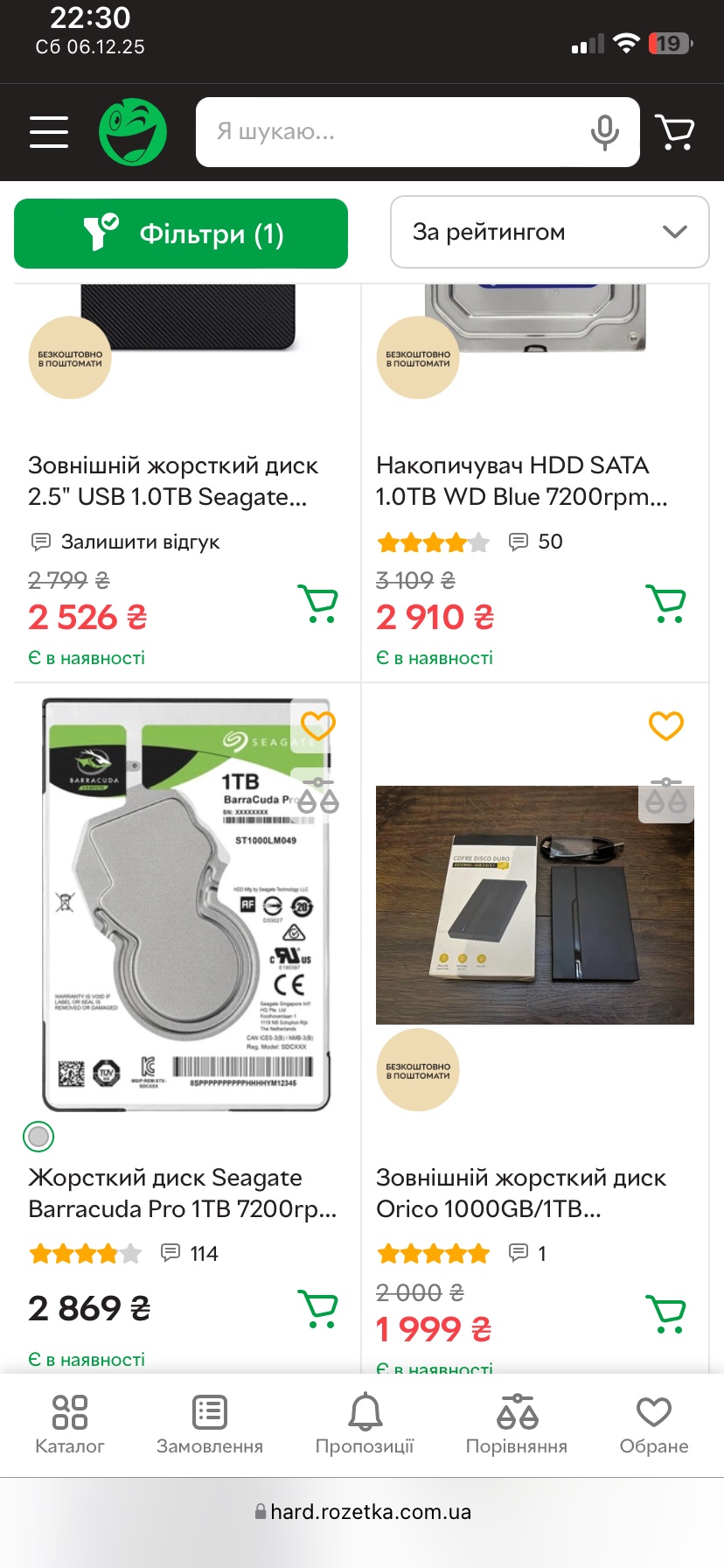Add Orico 1000GB disk to cart
The width and height of the screenshot is (724, 1568).
pyautogui.click(x=666, y=1314)
